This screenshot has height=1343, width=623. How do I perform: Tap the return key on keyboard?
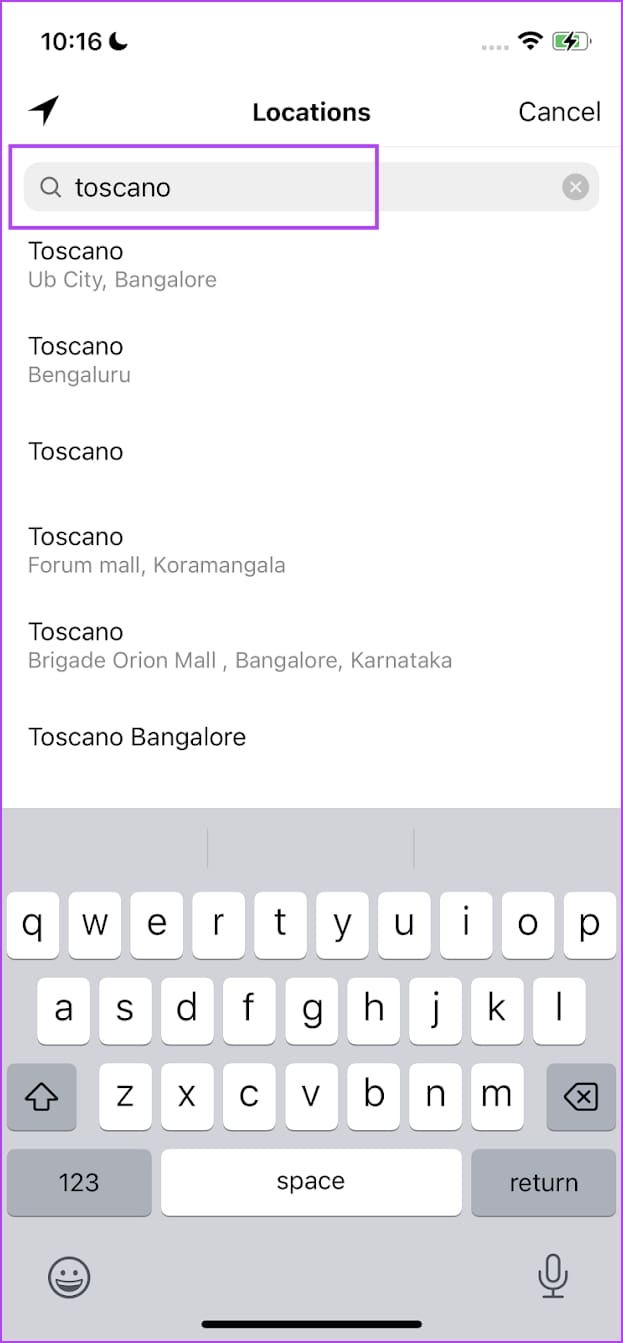(x=543, y=1182)
